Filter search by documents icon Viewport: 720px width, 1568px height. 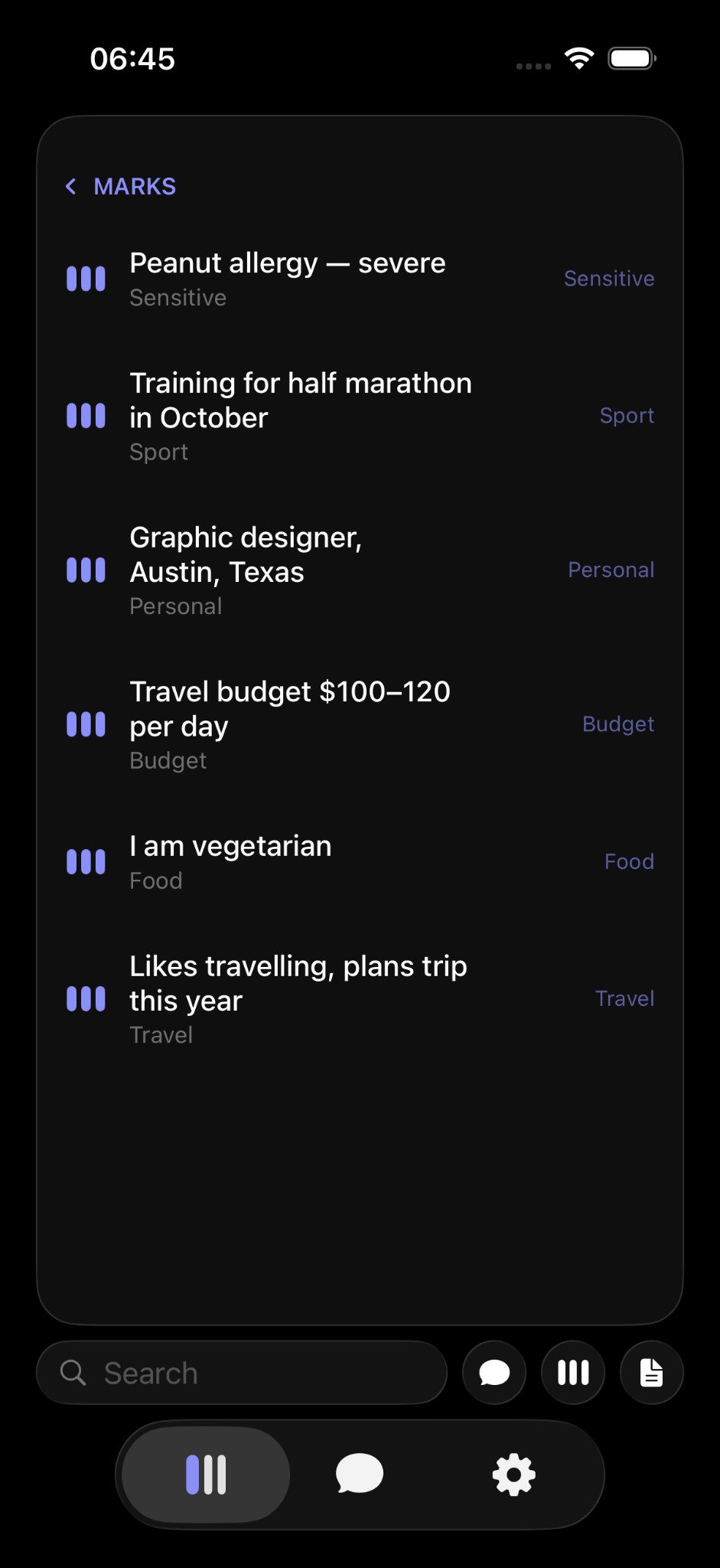coord(651,1373)
